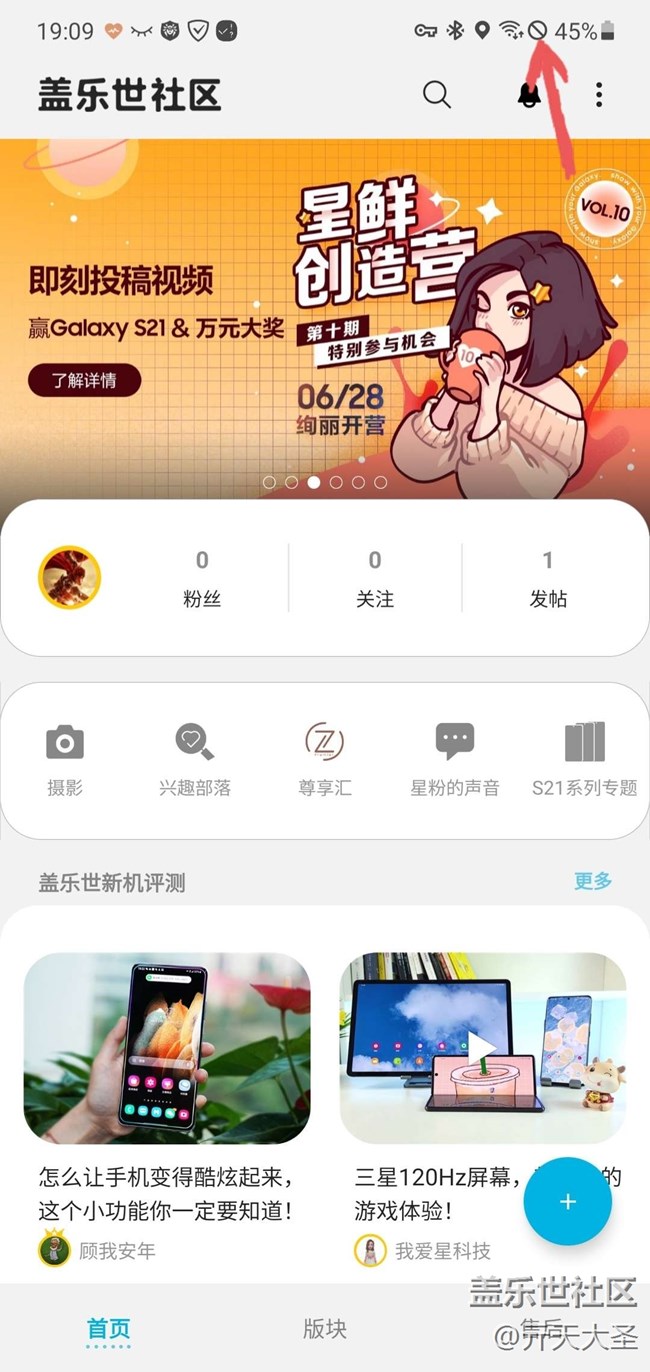View the 粉丝 followers count
The width and height of the screenshot is (650, 1372).
(x=202, y=578)
